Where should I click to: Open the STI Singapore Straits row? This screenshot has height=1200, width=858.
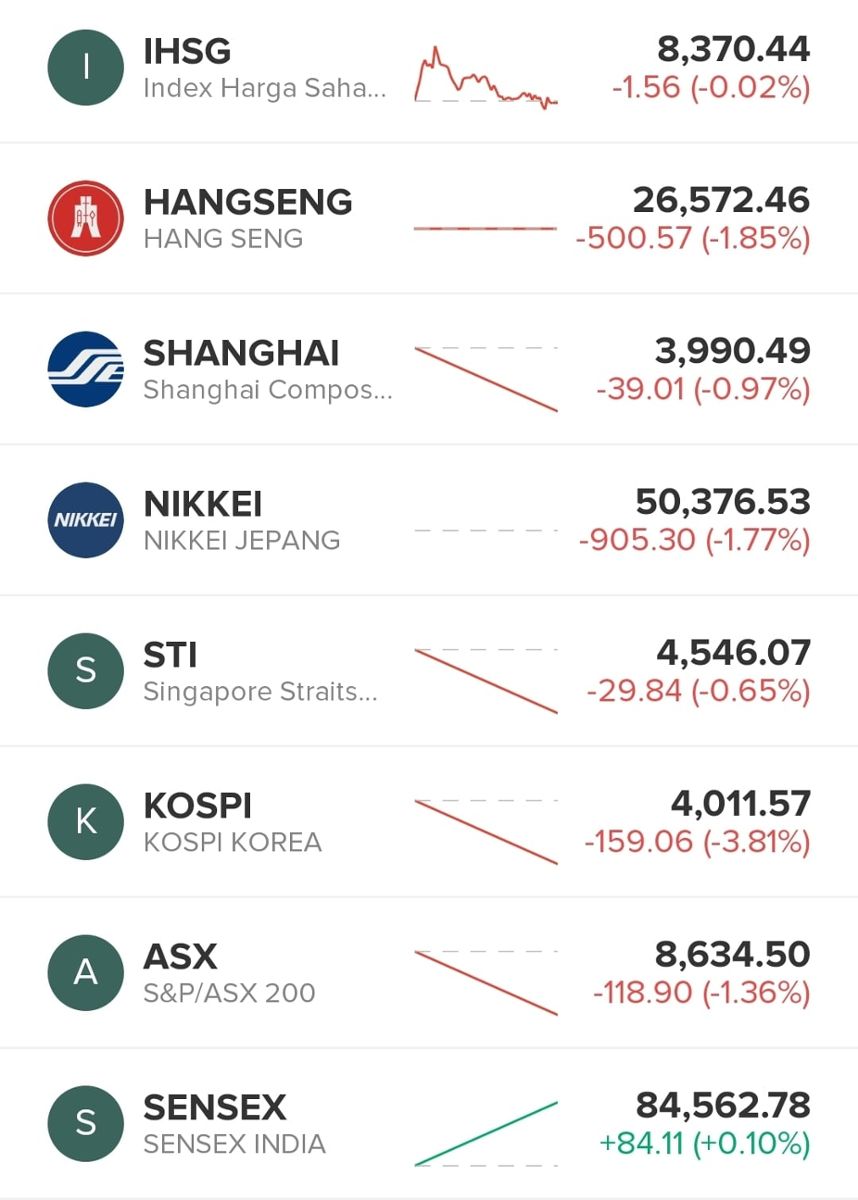(429, 672)
